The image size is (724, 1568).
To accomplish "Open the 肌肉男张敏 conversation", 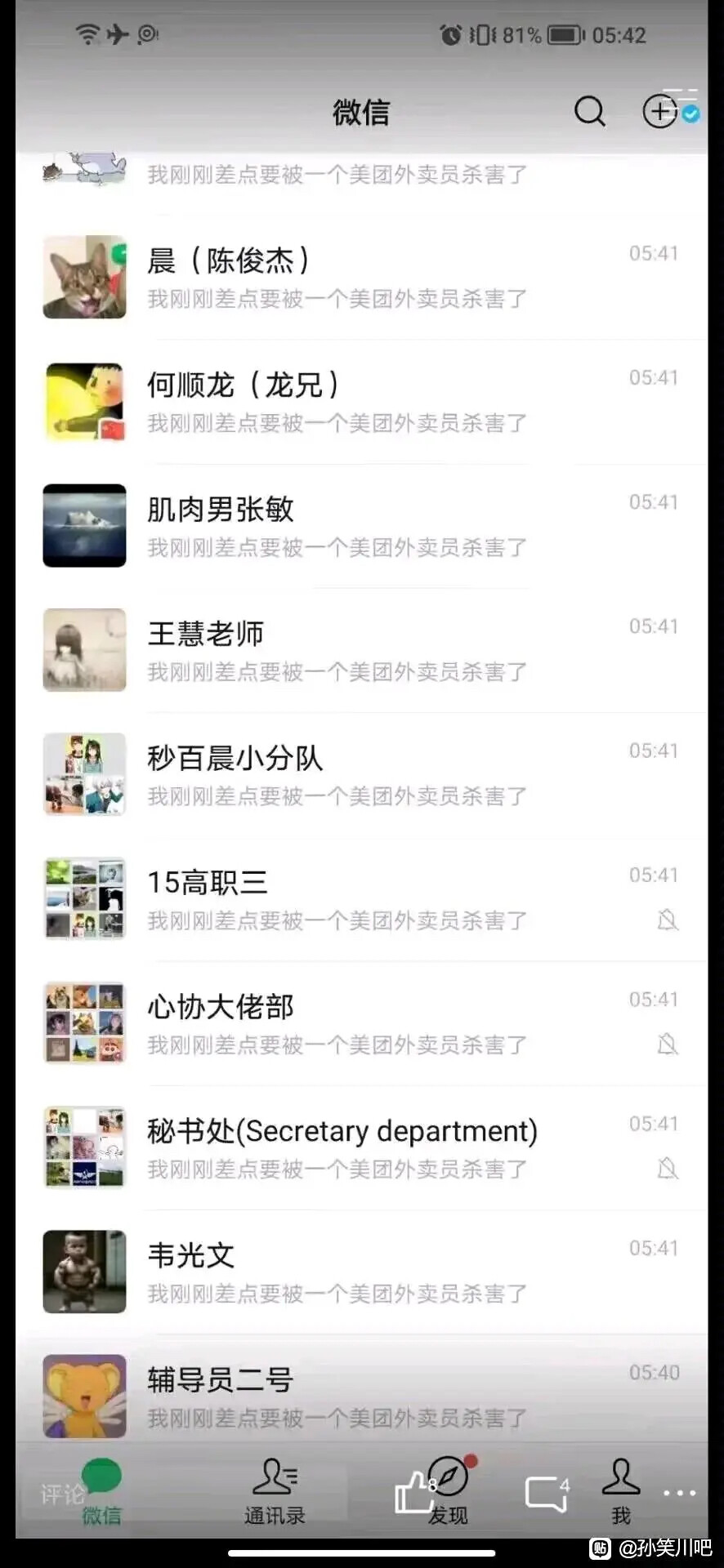I will click(360, 526).
